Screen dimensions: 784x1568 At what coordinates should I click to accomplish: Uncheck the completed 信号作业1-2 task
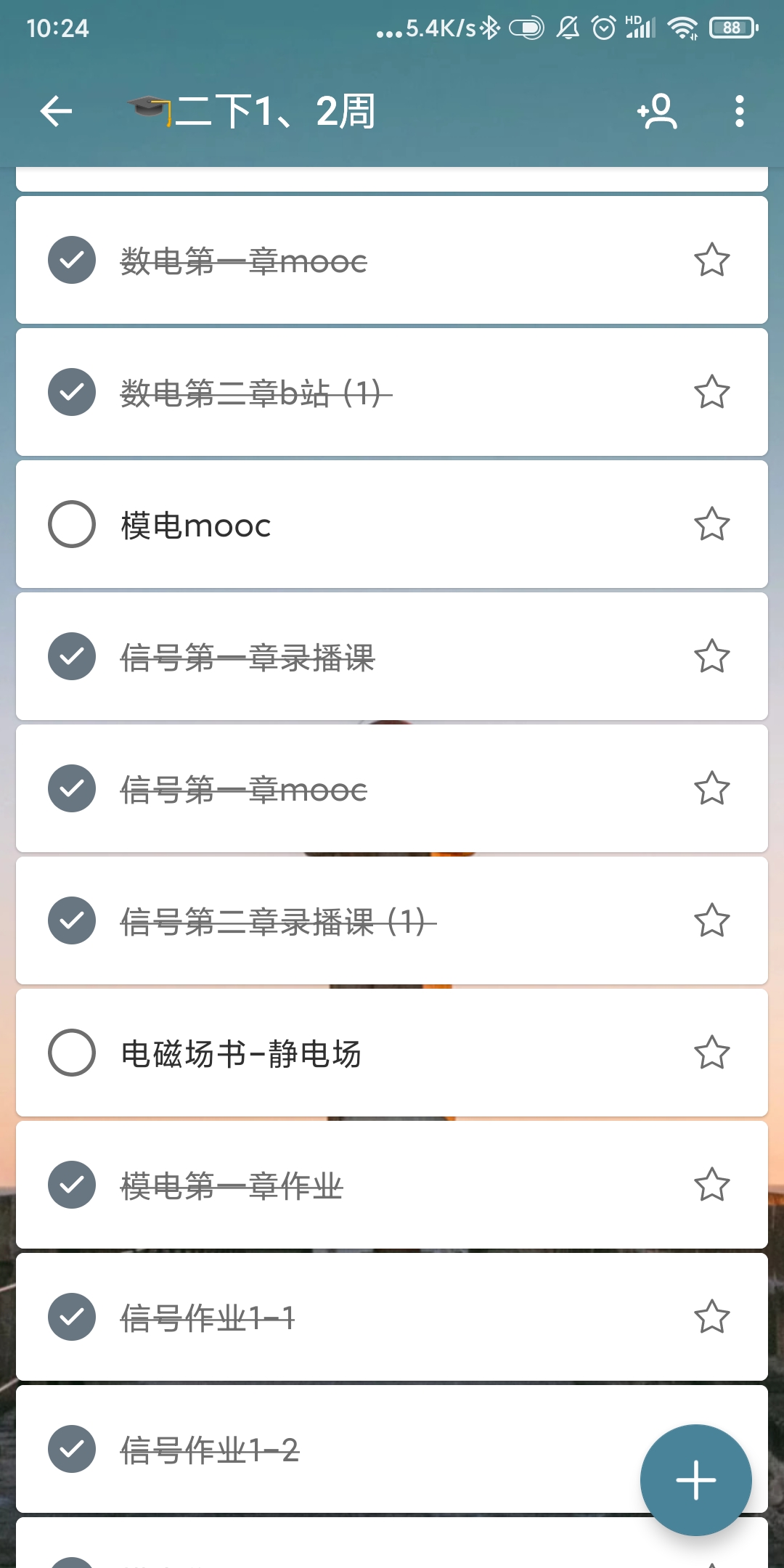pos(71,1450)
